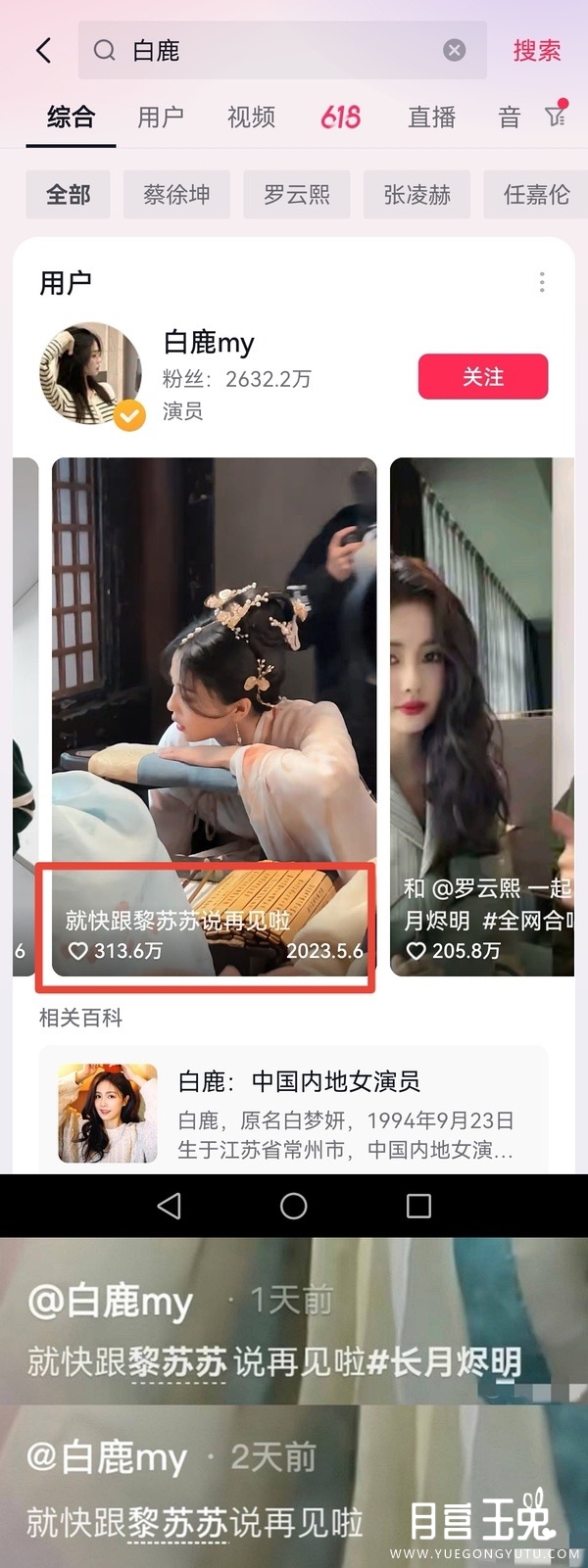Viewport: 588px width, 1568px height.
Task: Open more options in 用户 card
Action: tap(542, 283)
